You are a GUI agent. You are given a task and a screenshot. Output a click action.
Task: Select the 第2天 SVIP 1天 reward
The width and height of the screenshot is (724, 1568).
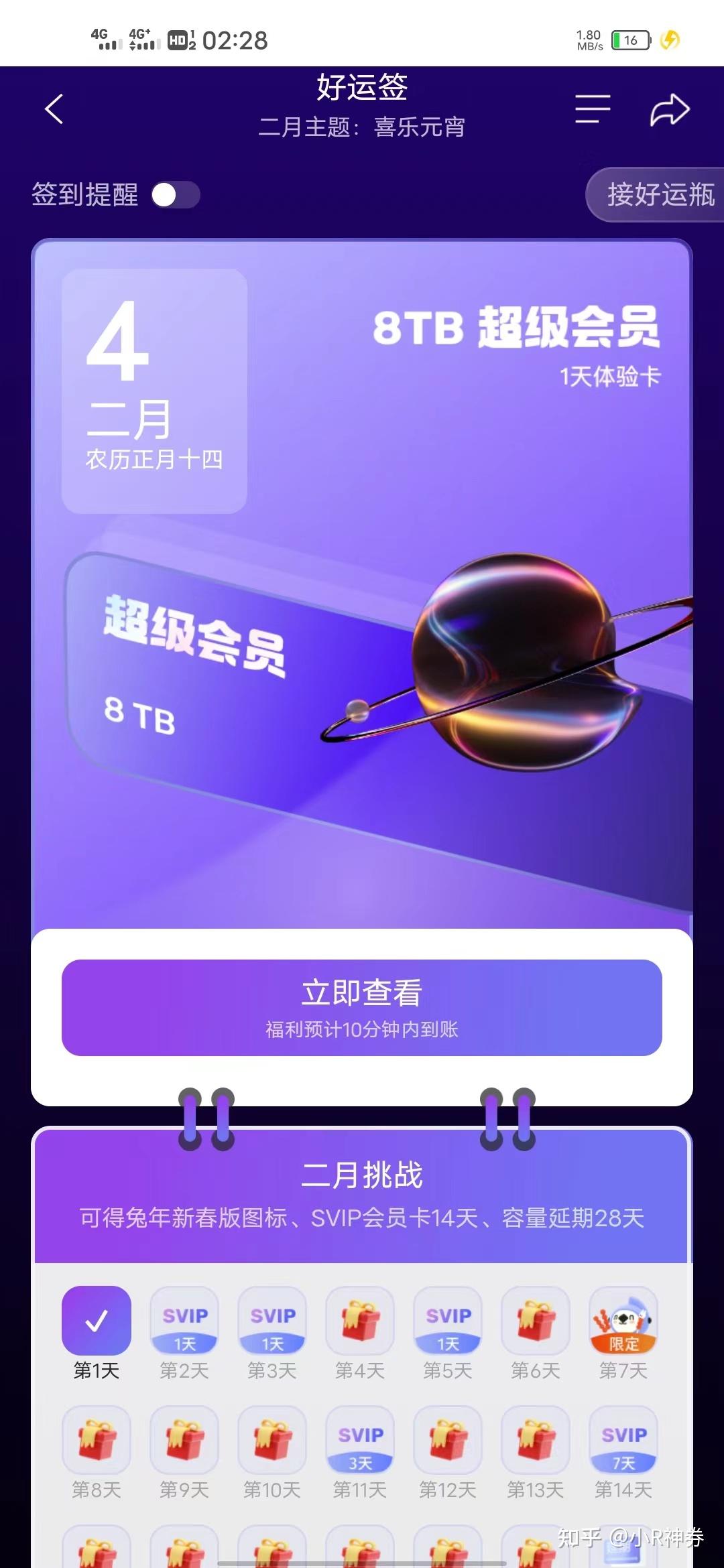point(184,1321)
